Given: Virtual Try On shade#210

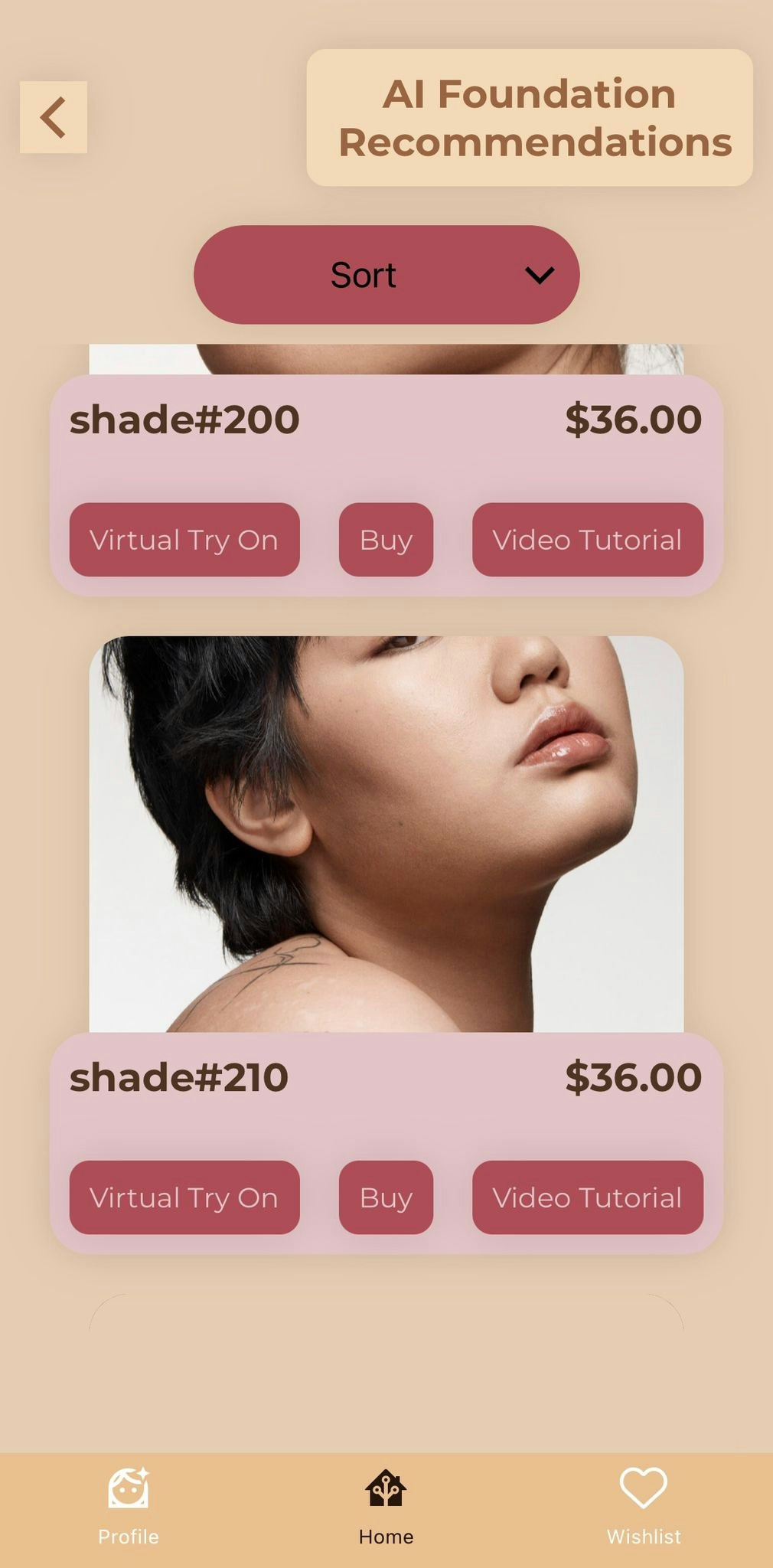Looking at the screenshot, I should (184, 1197).
